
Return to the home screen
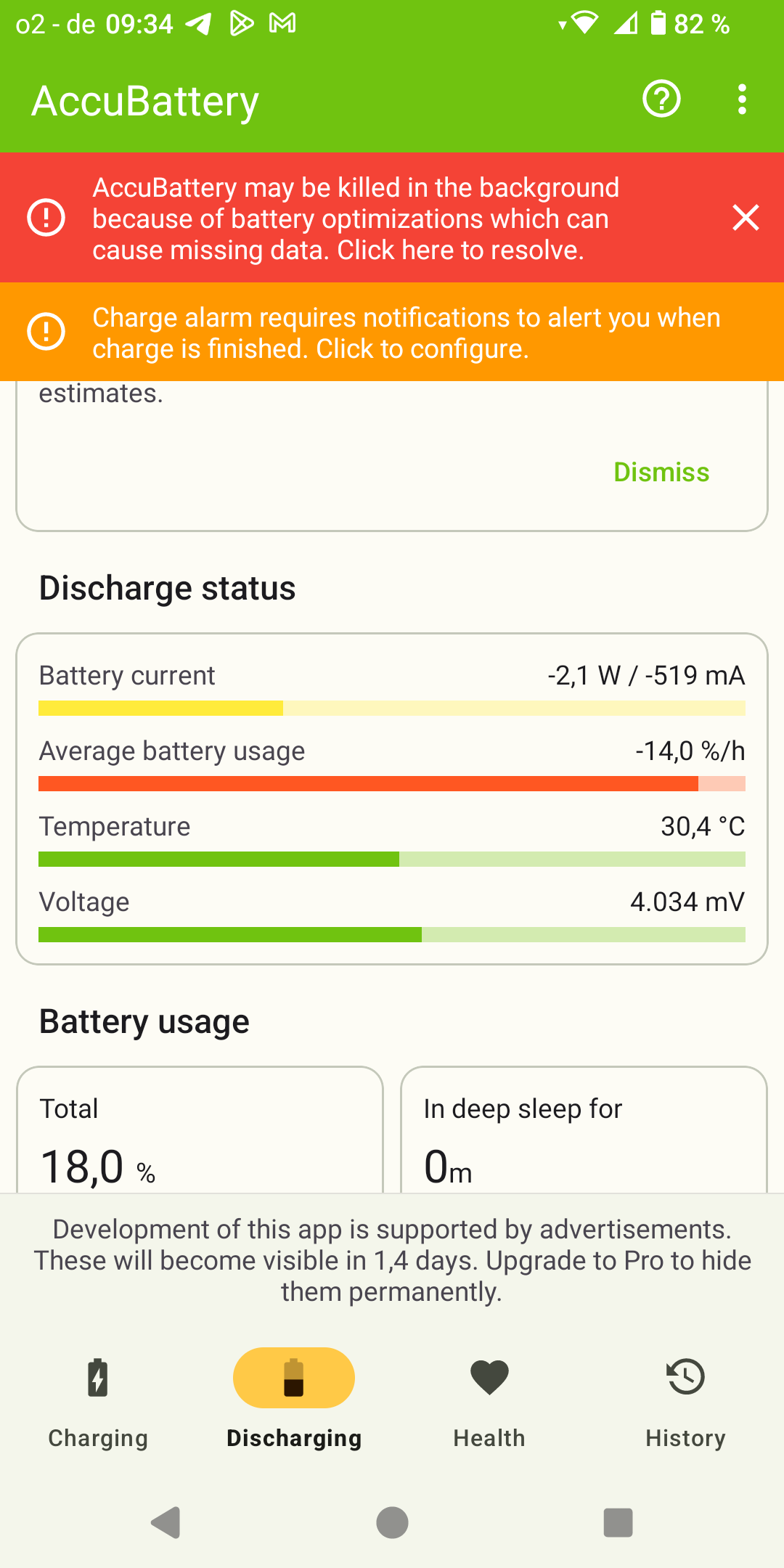392,1522
